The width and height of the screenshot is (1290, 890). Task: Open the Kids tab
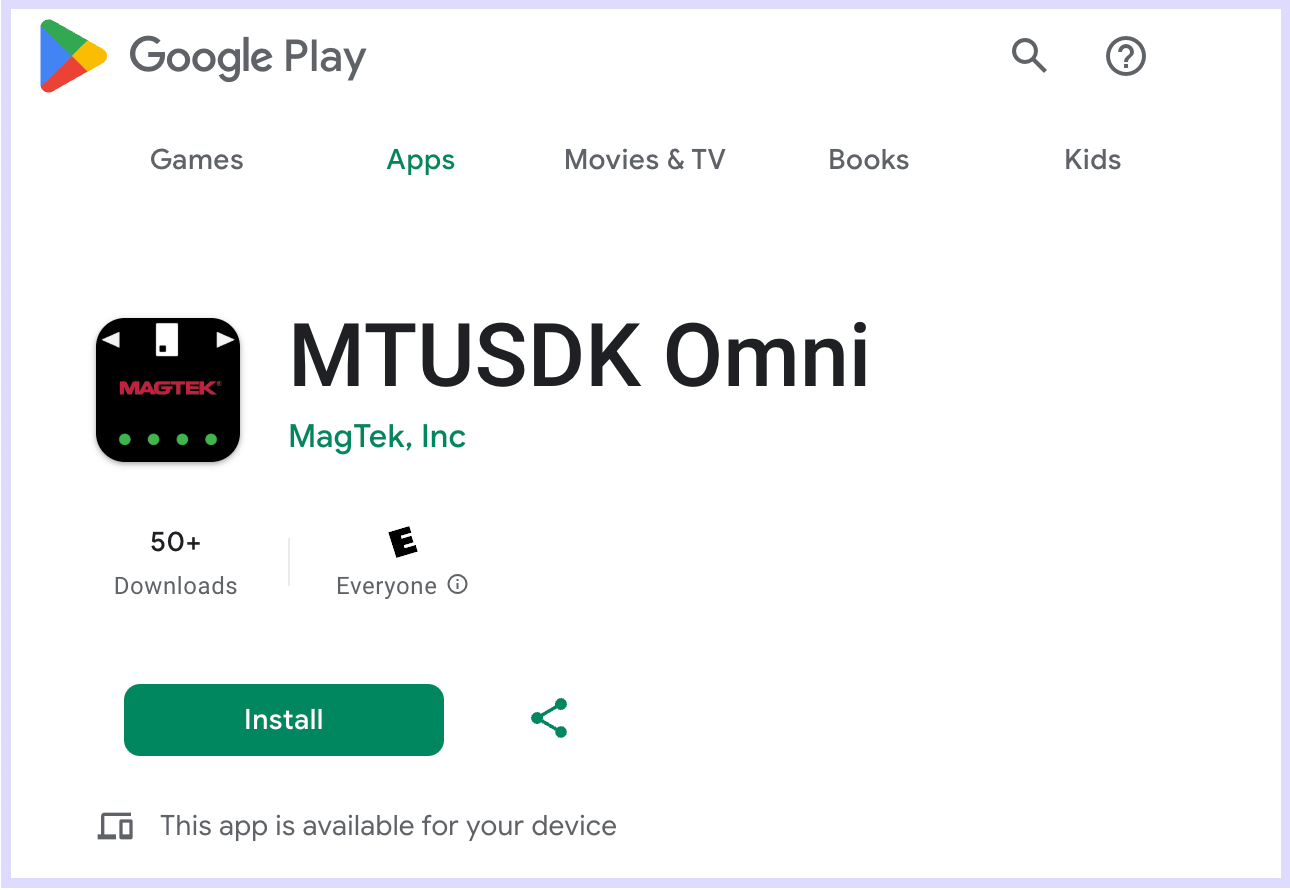(x=1092, y=160)
